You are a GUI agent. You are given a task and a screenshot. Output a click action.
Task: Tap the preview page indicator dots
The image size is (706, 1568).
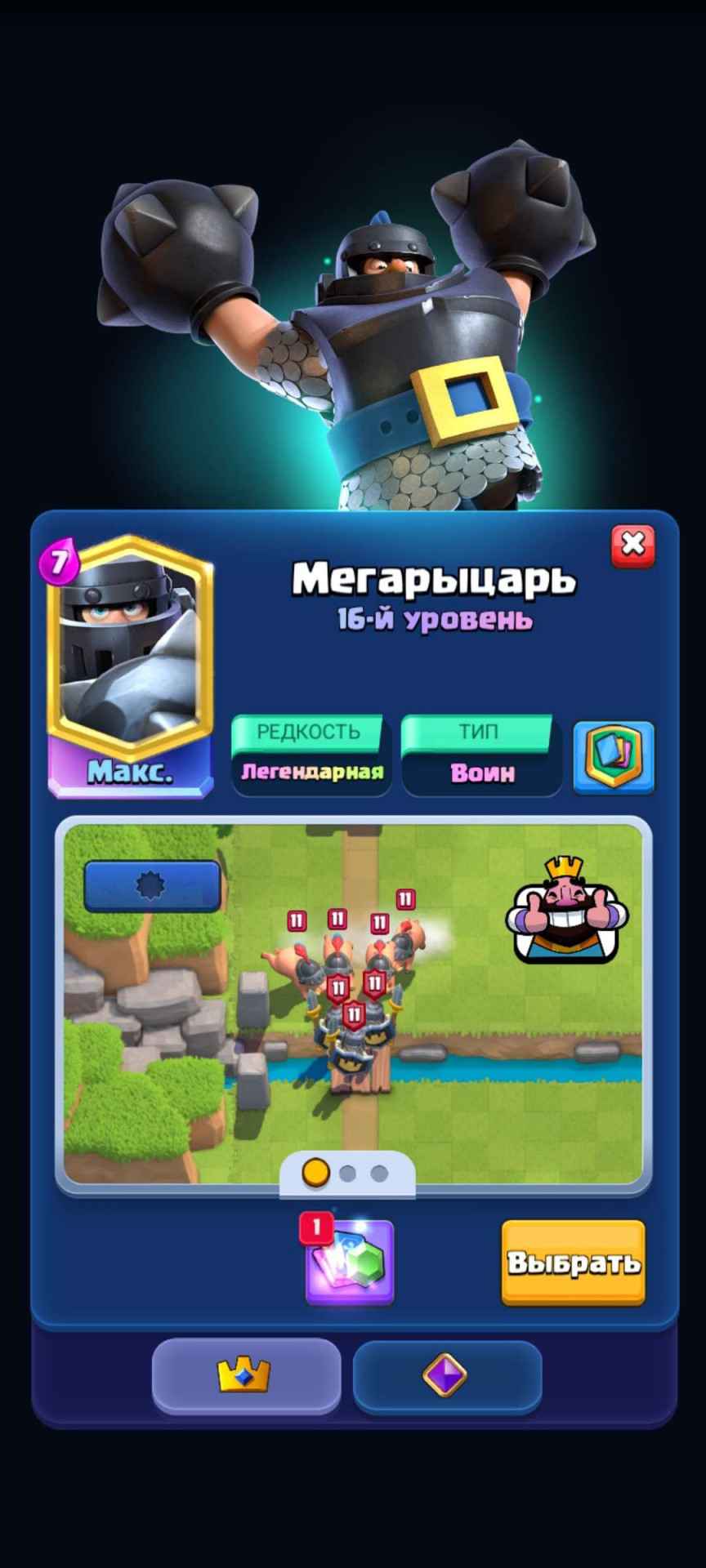pyautogui.click(x=347, y=1174)
